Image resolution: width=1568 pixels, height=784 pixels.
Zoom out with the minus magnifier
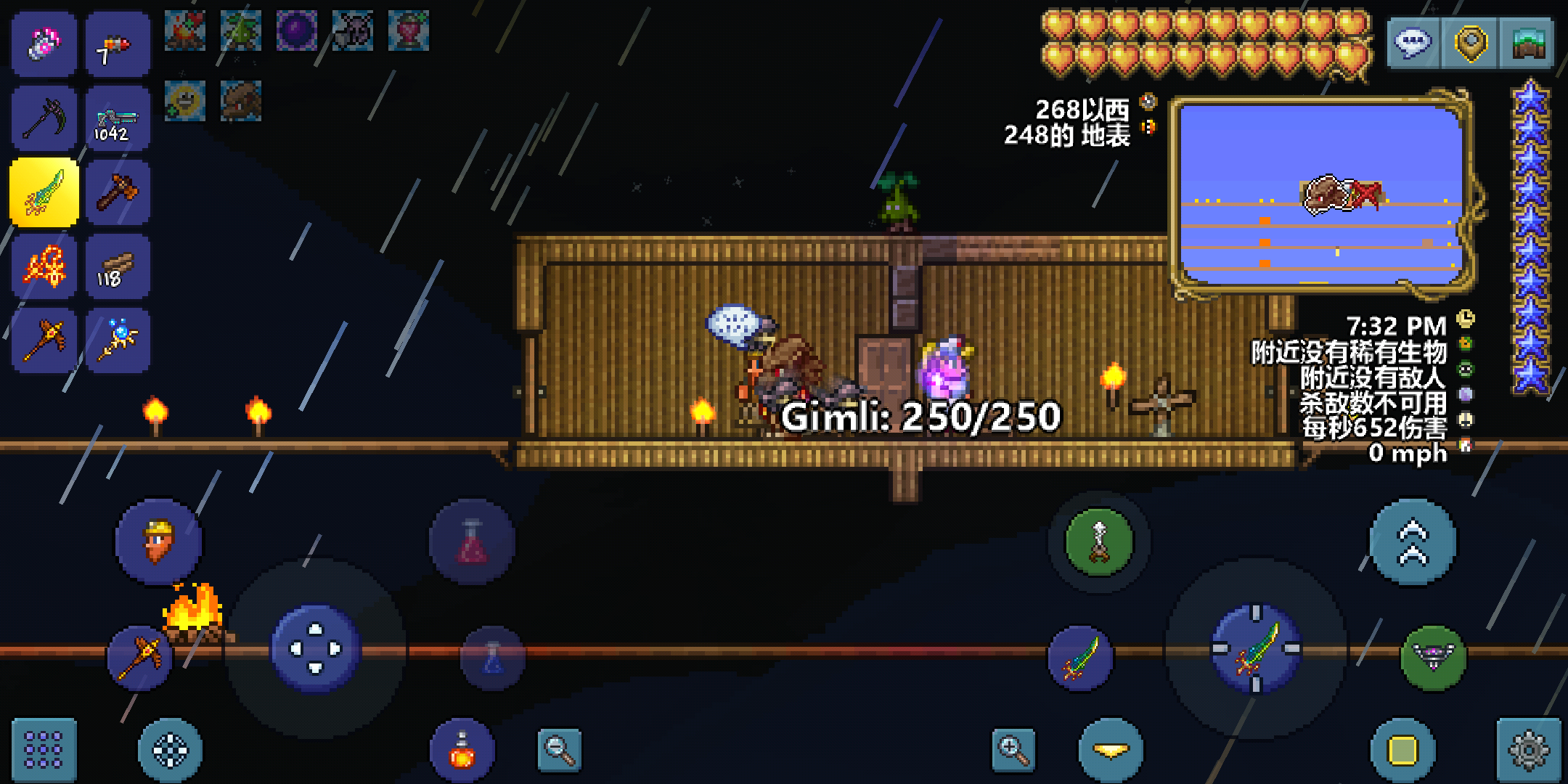[x=559, y=749]
